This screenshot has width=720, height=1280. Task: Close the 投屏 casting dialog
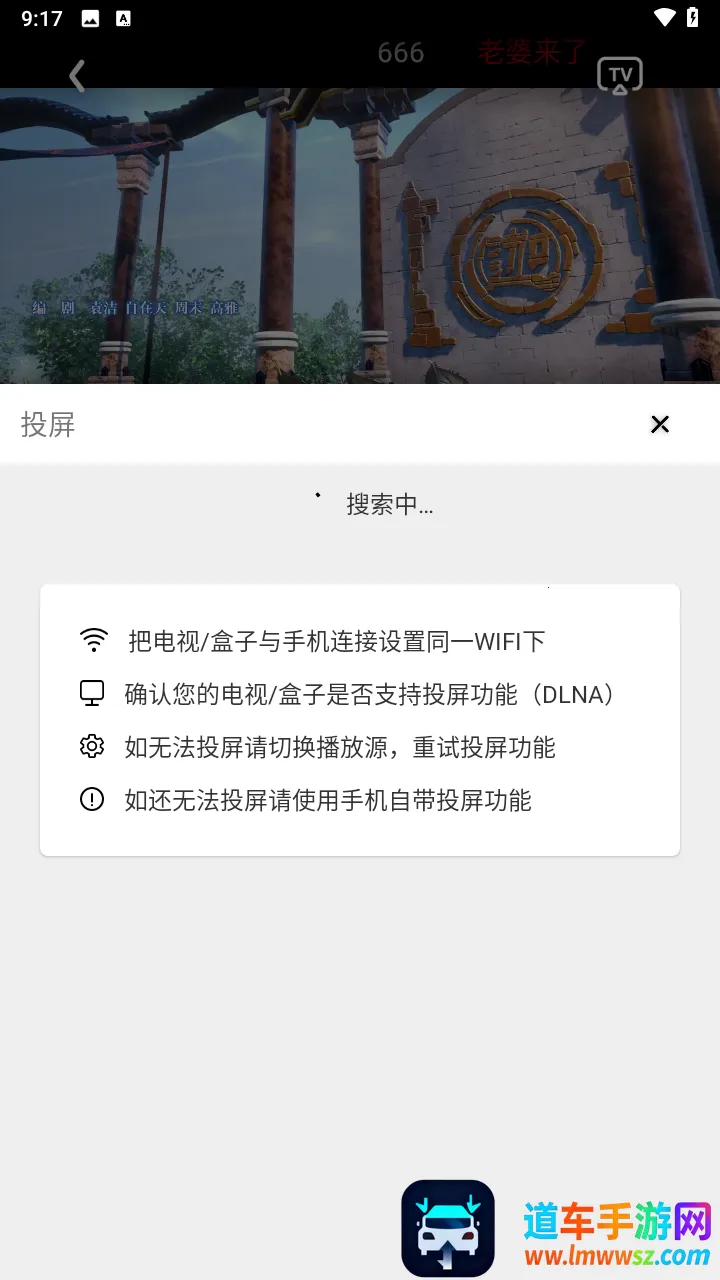tap(660, 424)
